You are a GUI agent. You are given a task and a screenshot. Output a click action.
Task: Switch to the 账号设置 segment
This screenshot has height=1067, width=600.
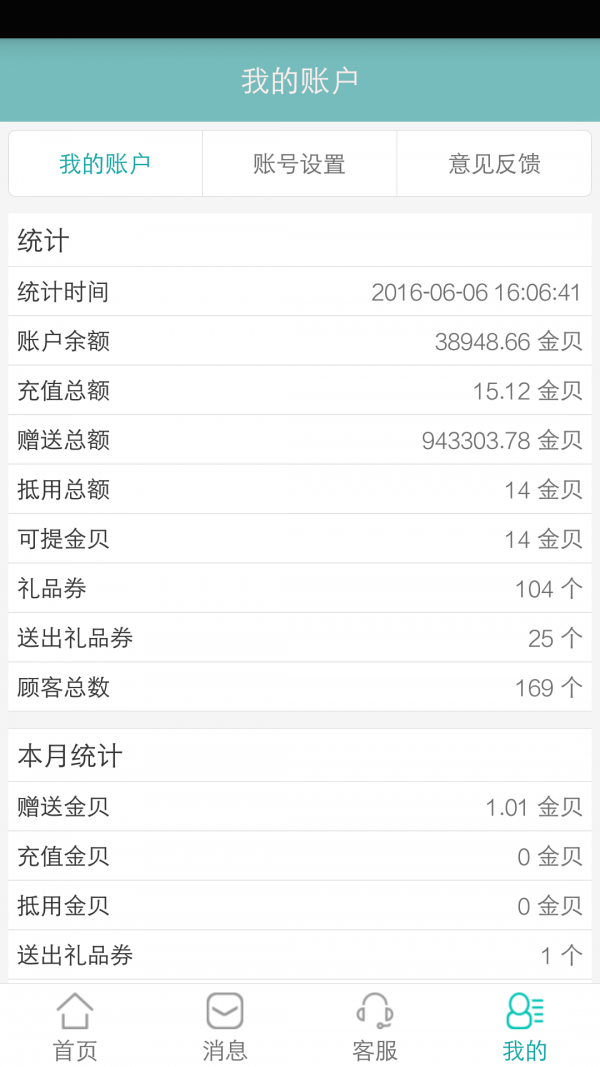pos(299,164)
